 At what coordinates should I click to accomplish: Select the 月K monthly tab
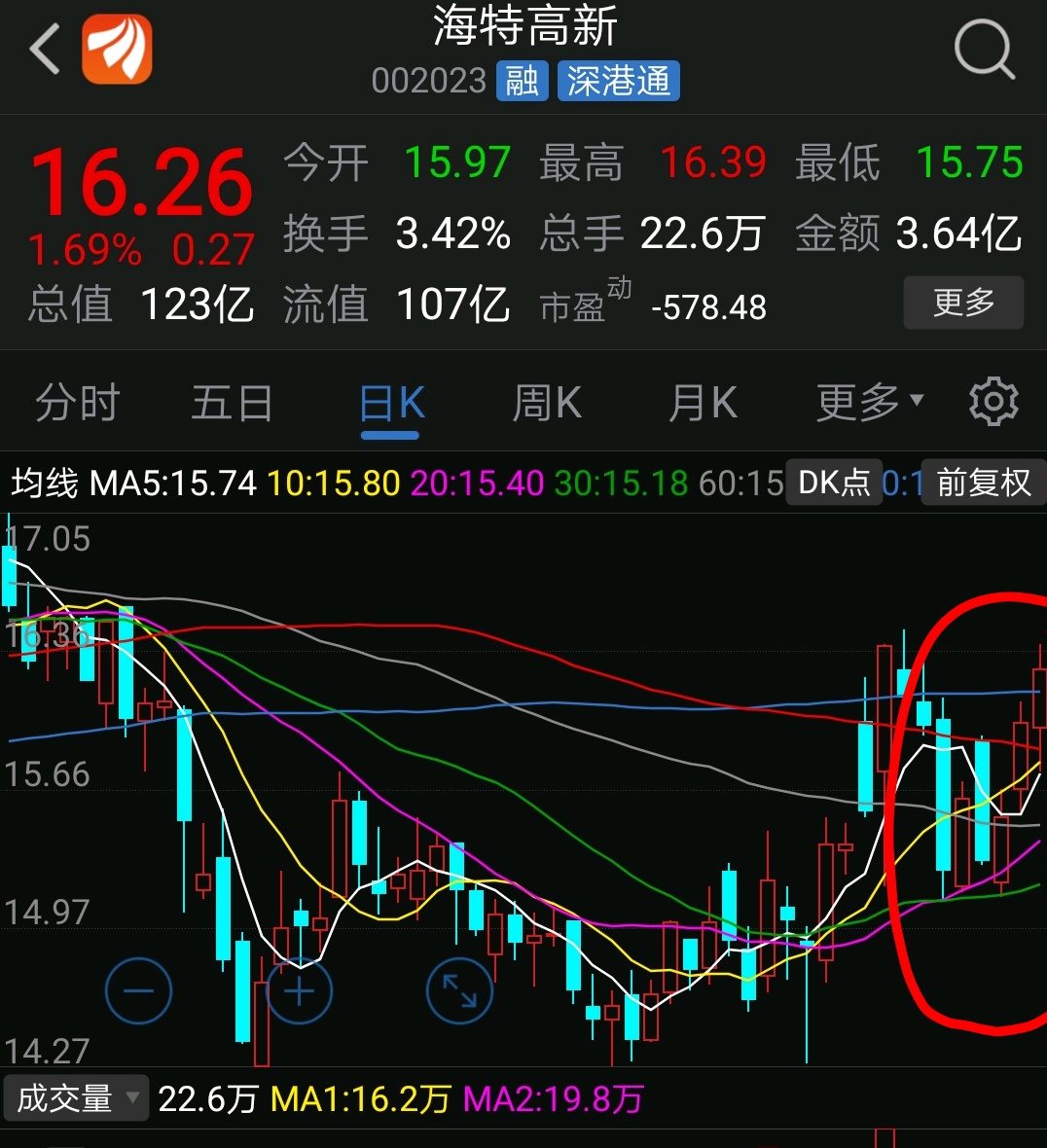(x=702, y=401)
